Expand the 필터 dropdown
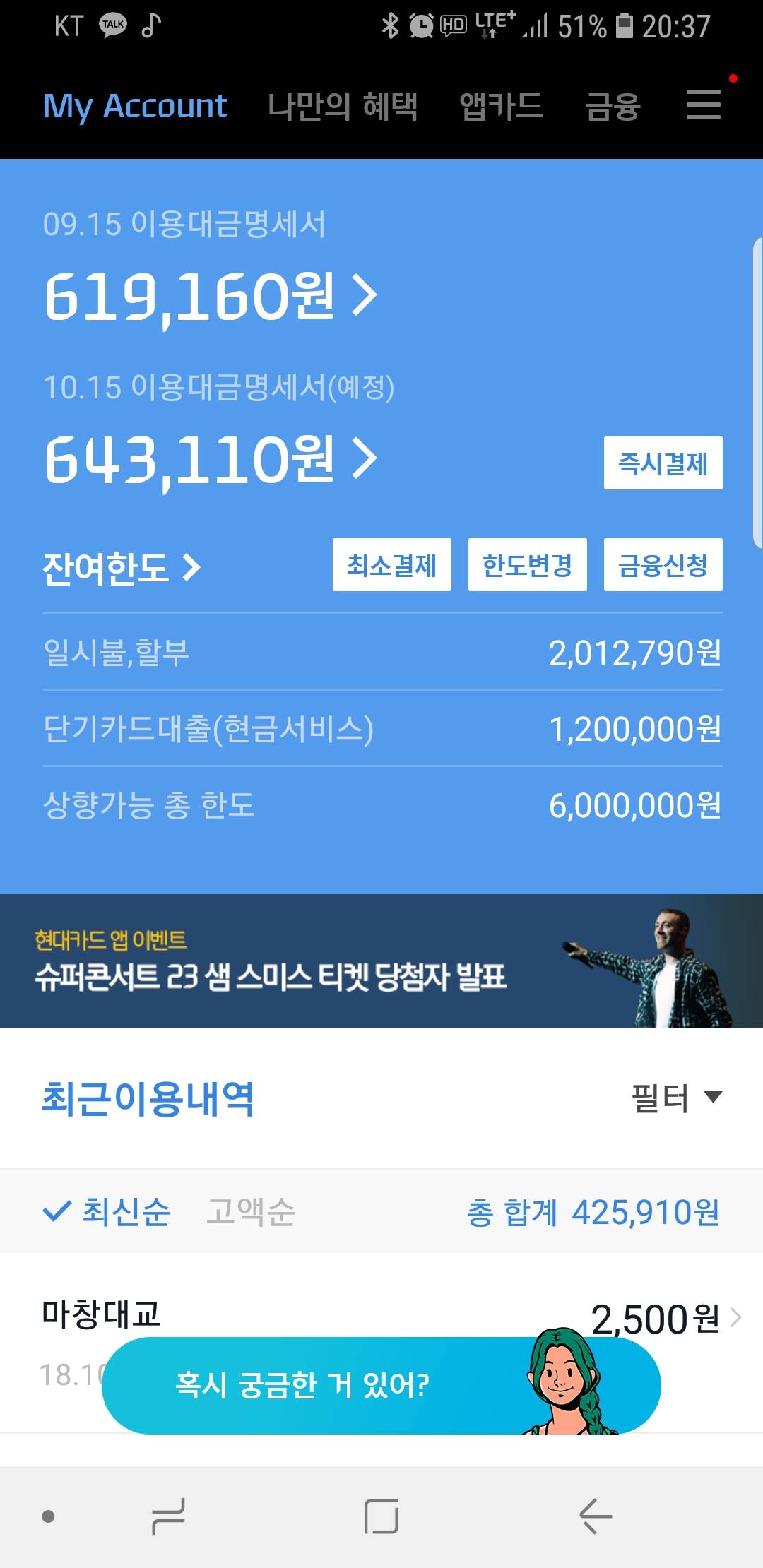Viewport: 763px width, 1568px height. (676, 1098)
